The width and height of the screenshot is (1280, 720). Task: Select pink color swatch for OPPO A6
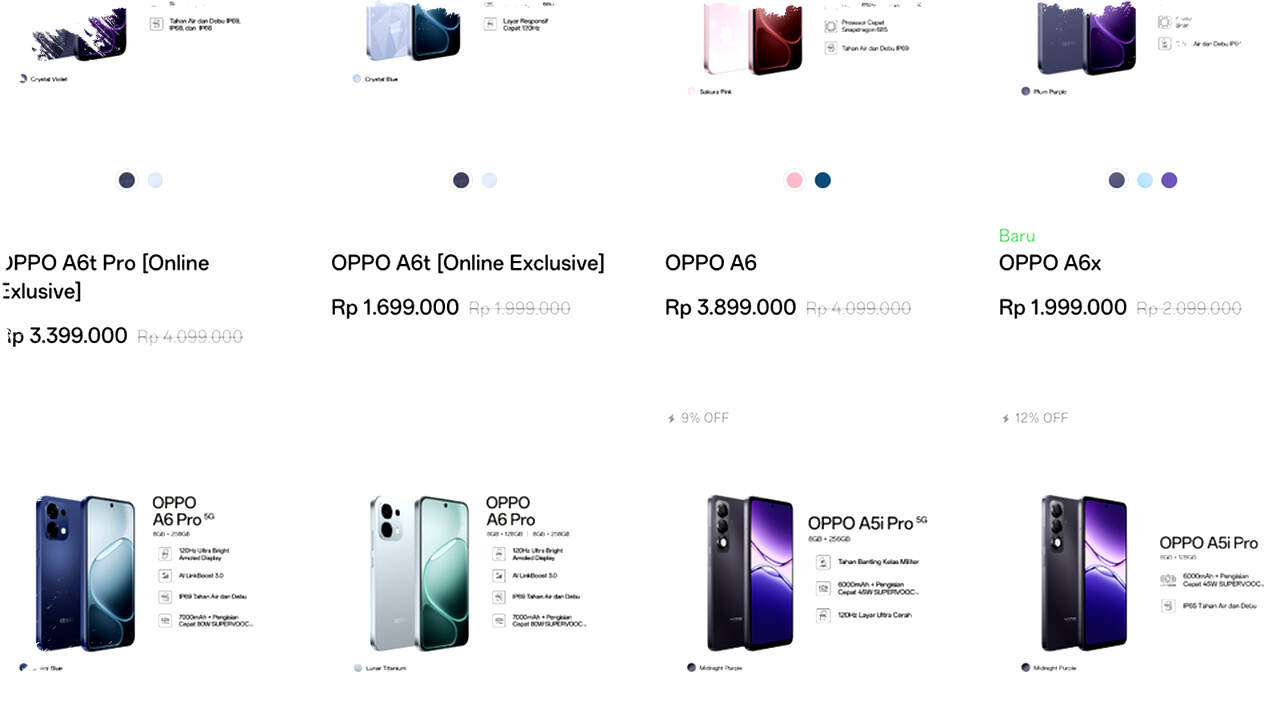[x=794, y=180]
